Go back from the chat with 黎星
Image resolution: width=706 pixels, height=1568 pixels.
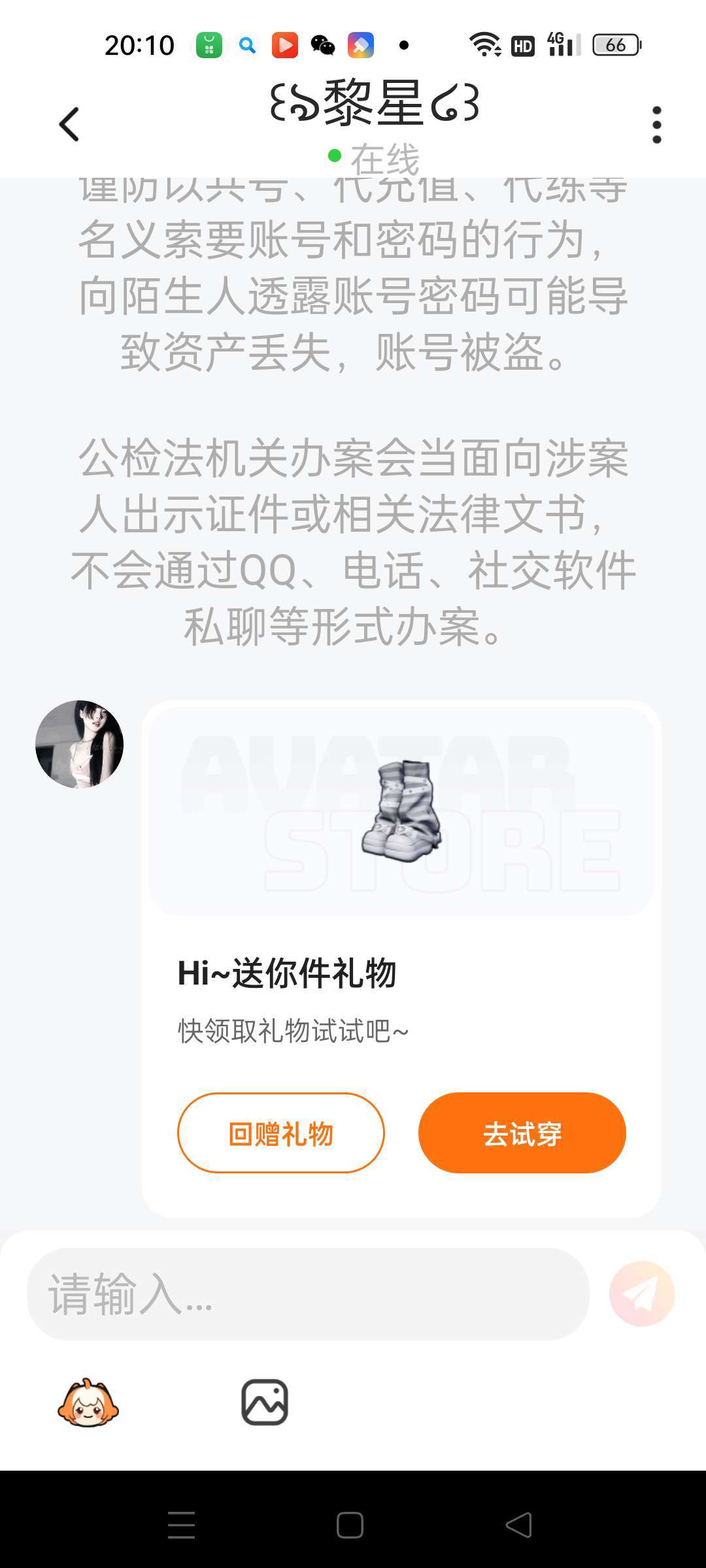pos(69,124)
